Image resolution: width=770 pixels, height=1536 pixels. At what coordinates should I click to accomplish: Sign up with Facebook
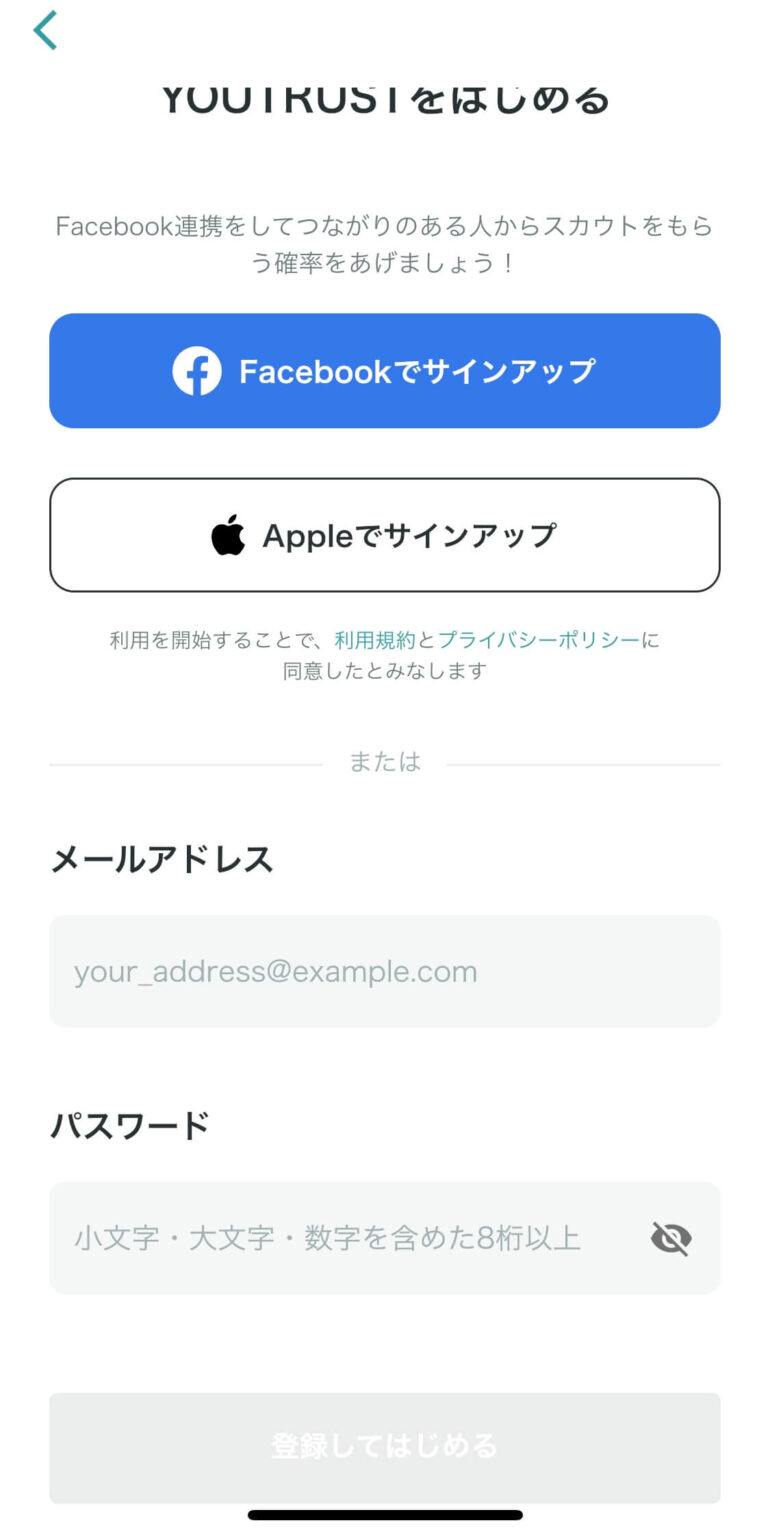pyautogui.click(x=385, y=370)
